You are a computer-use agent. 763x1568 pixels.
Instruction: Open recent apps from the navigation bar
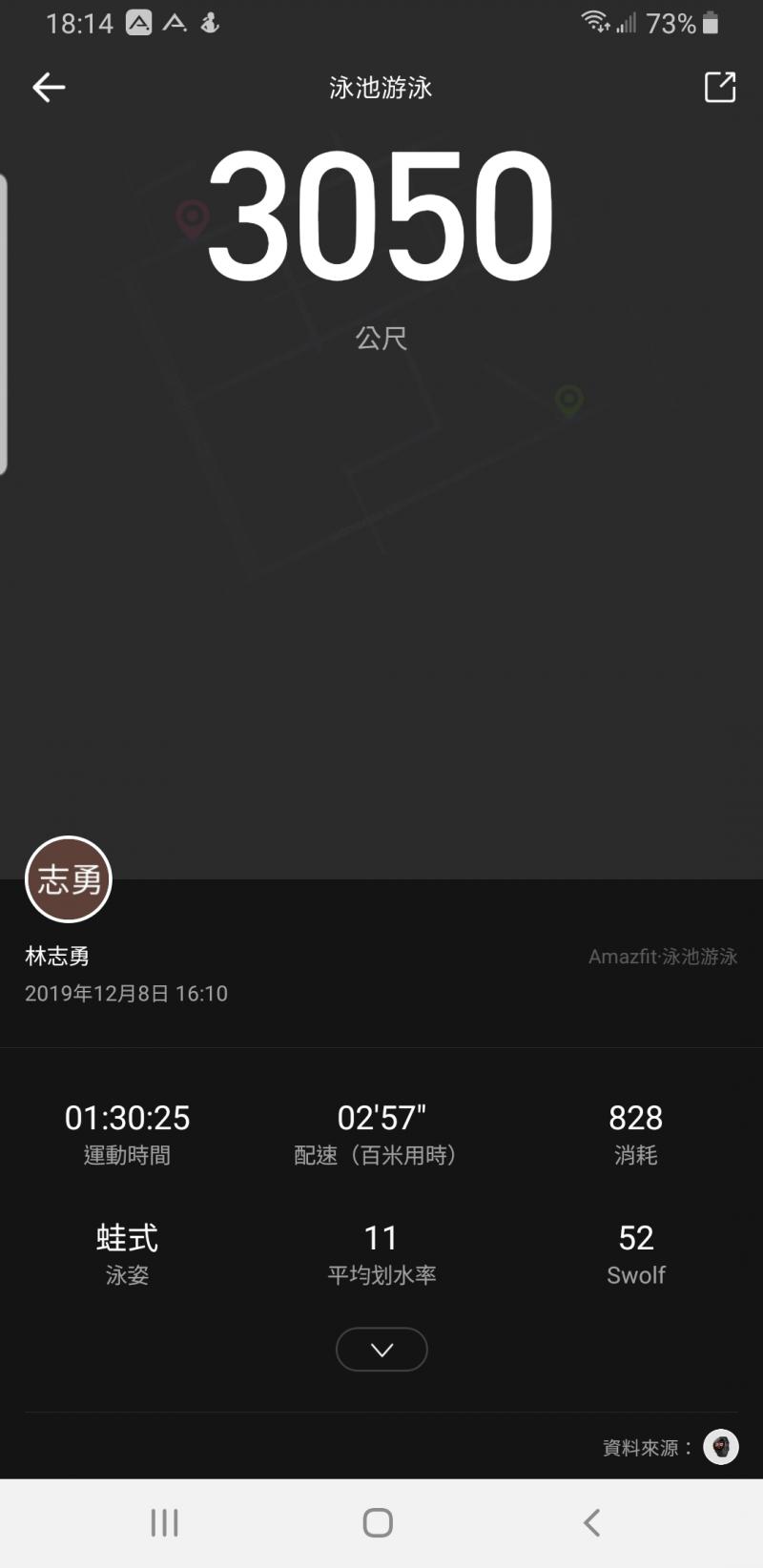pos(164,1522)
